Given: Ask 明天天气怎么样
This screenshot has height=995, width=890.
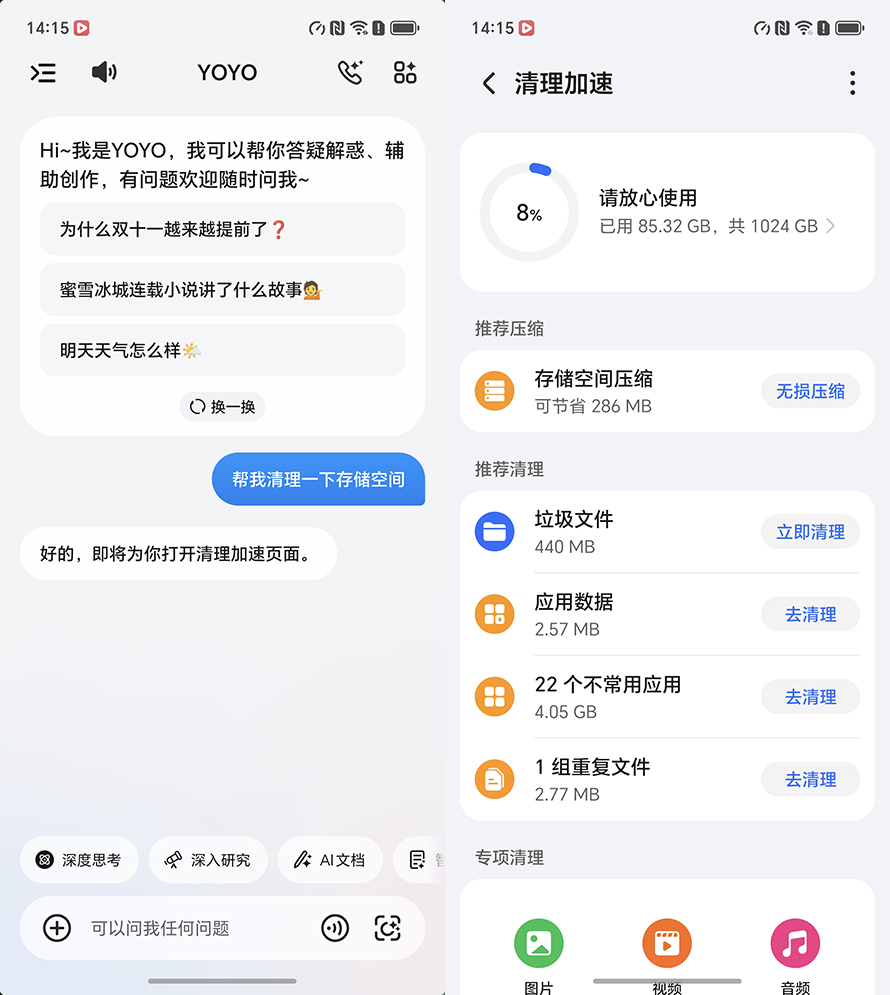Looking at the screenshot, I should coord(222,350).
